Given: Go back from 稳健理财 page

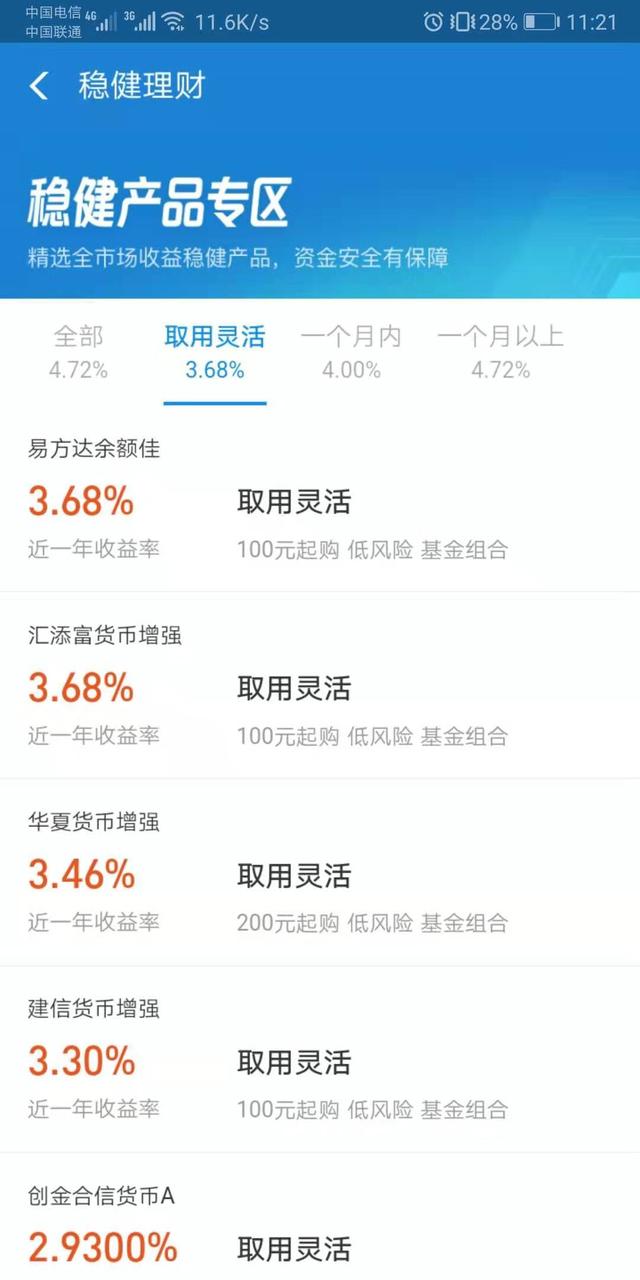Looking at the screenshot, I should pos(39,86).
